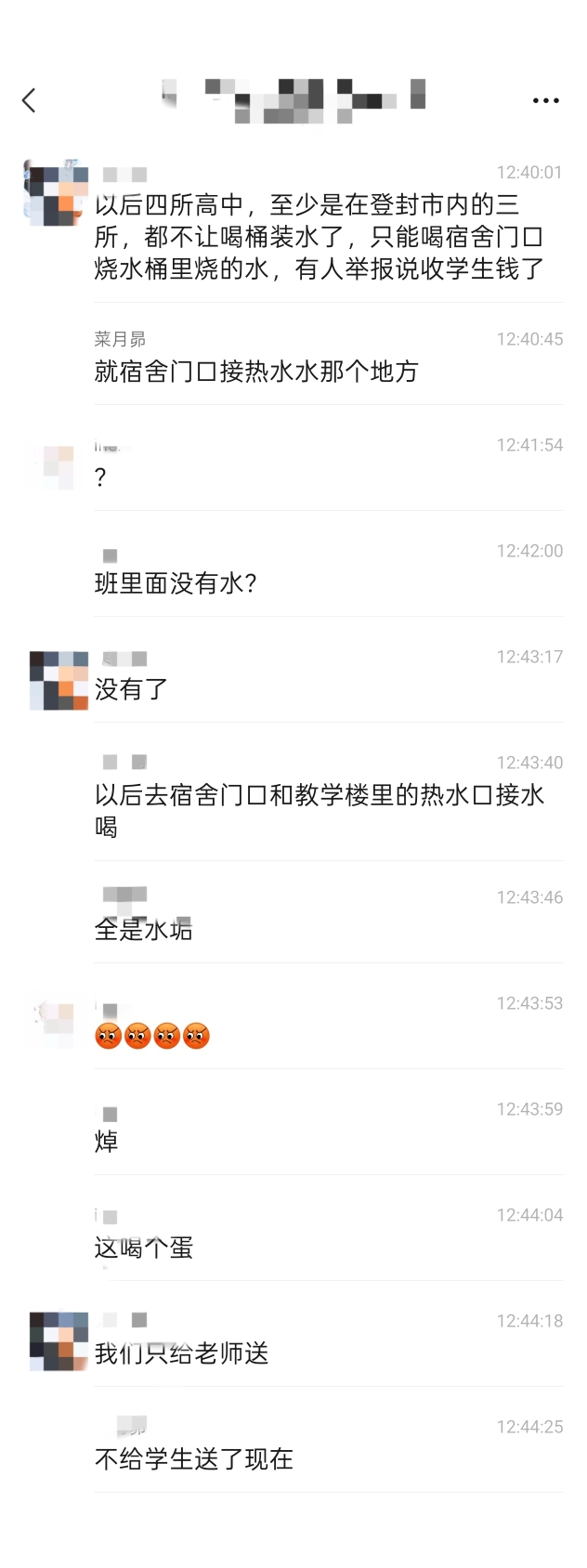Go back using the top-left arrow

tap(29, 100)
